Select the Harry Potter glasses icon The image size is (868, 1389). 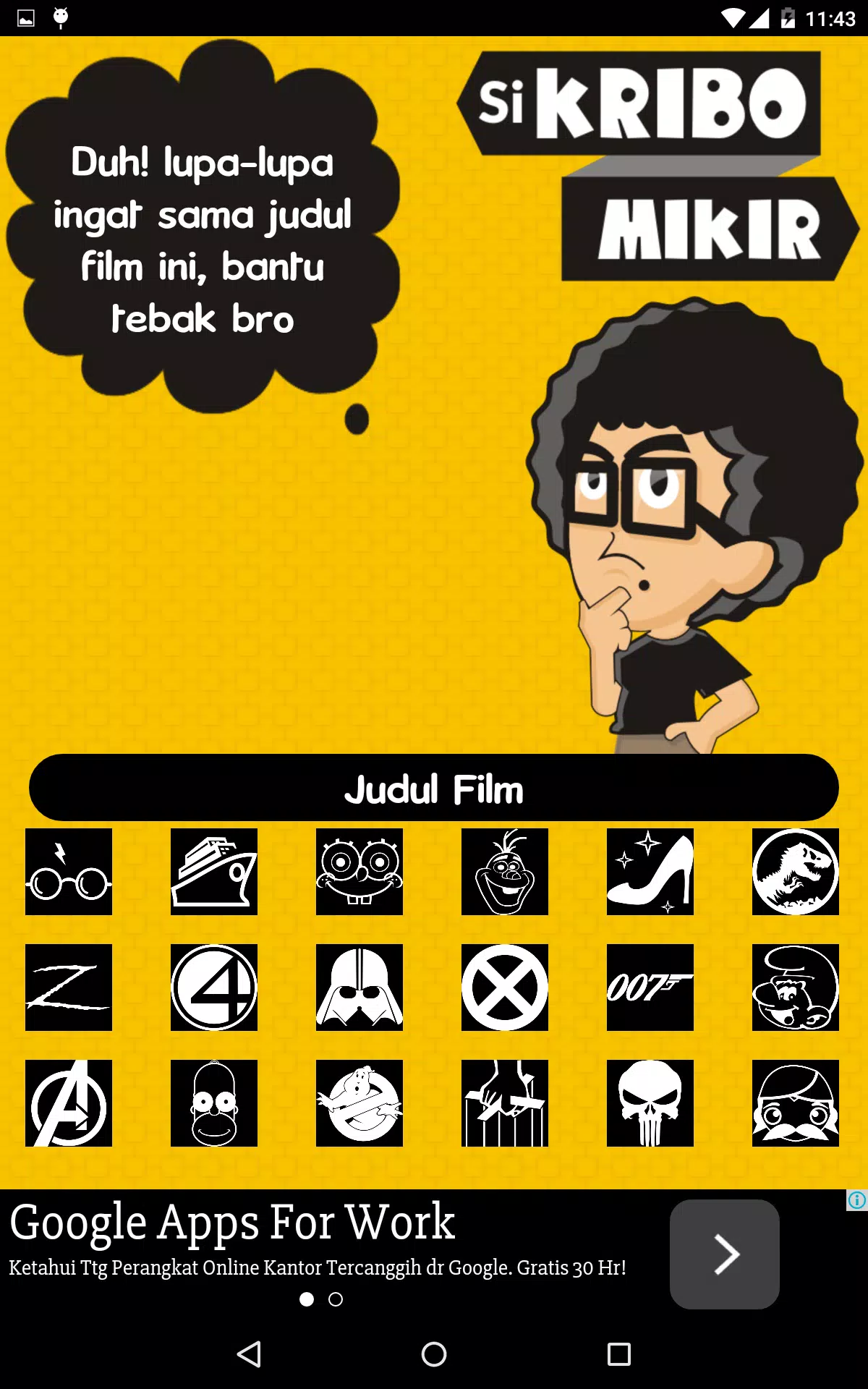tap(69, 872)
